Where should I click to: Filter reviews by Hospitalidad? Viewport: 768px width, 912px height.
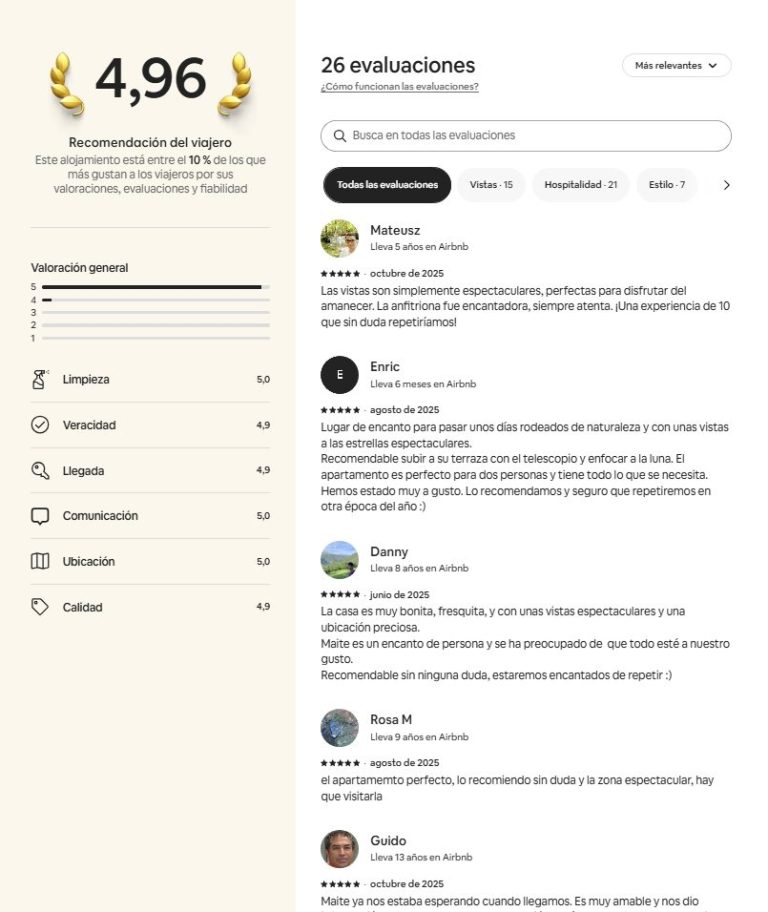click(x=580, y=185)
